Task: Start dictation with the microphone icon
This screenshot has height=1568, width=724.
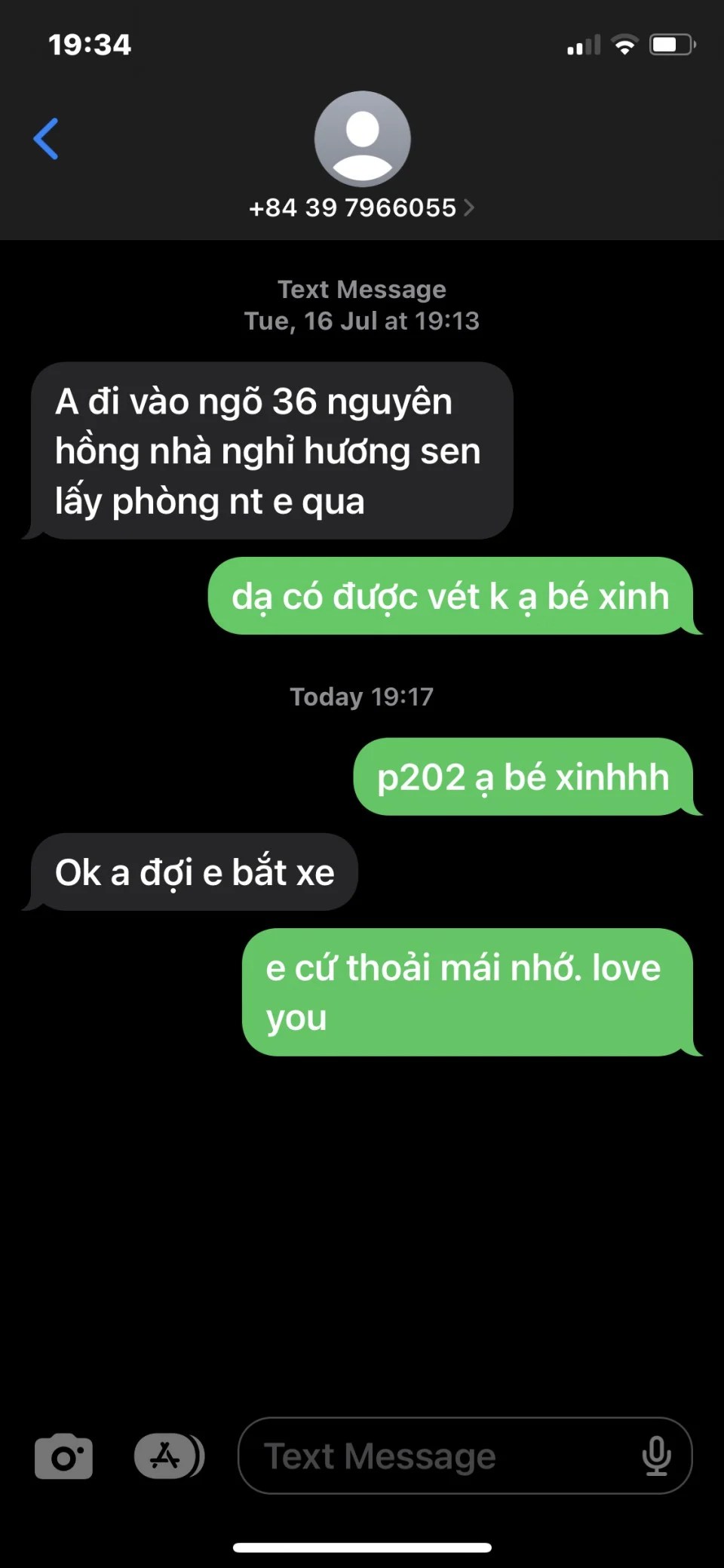Action: [x=656, y=1456]
